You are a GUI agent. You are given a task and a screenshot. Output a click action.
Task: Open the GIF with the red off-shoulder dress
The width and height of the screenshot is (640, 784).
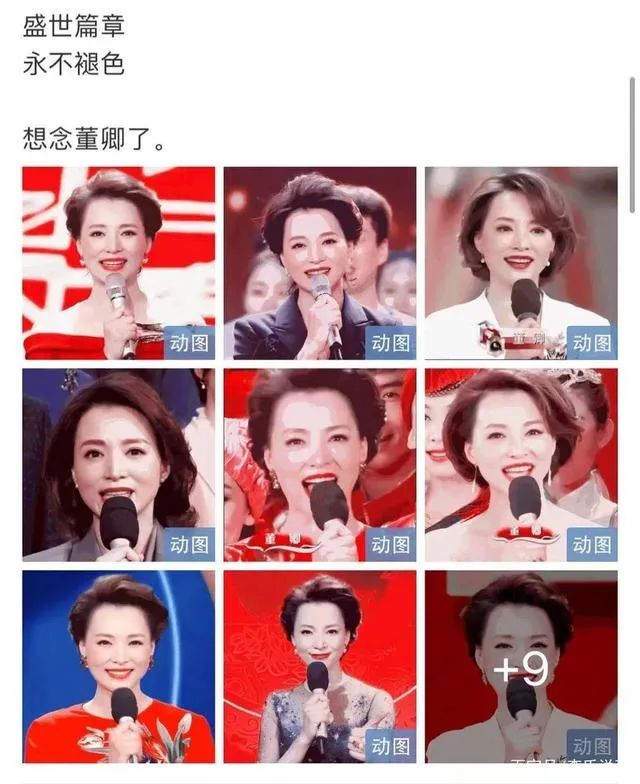119,263
